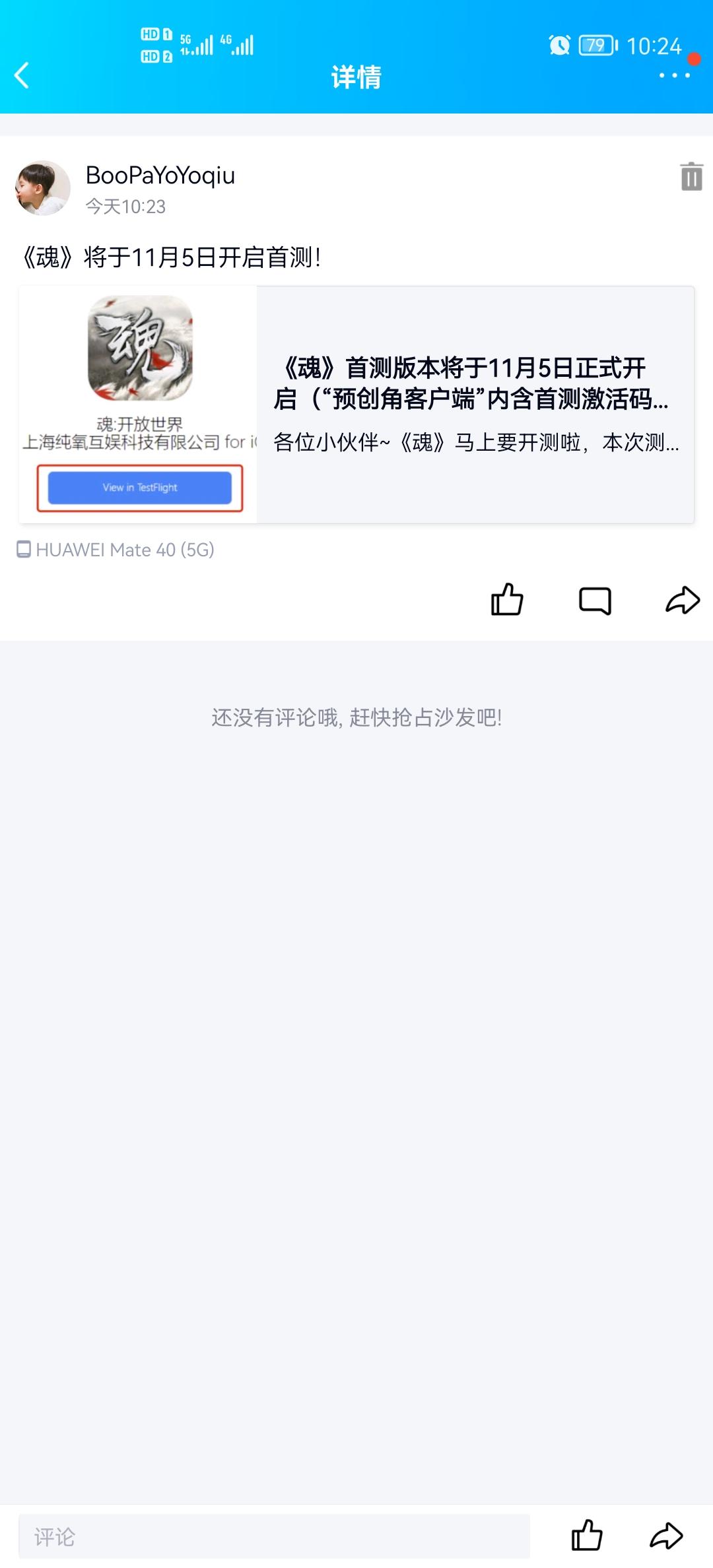Open BooPaYoYoqiu's profile avatar
The height and width of the screenshot is (1568, 713).
tap(43, 188)
